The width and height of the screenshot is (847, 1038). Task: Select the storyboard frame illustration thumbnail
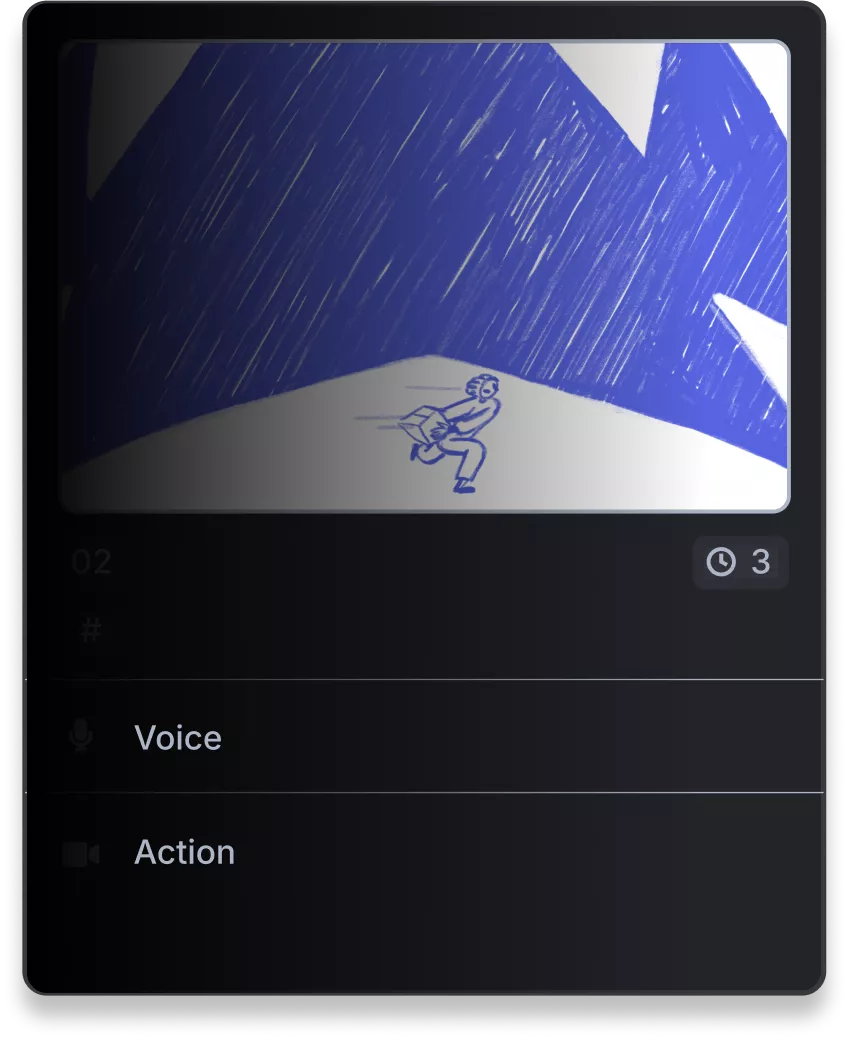[424, 275]
